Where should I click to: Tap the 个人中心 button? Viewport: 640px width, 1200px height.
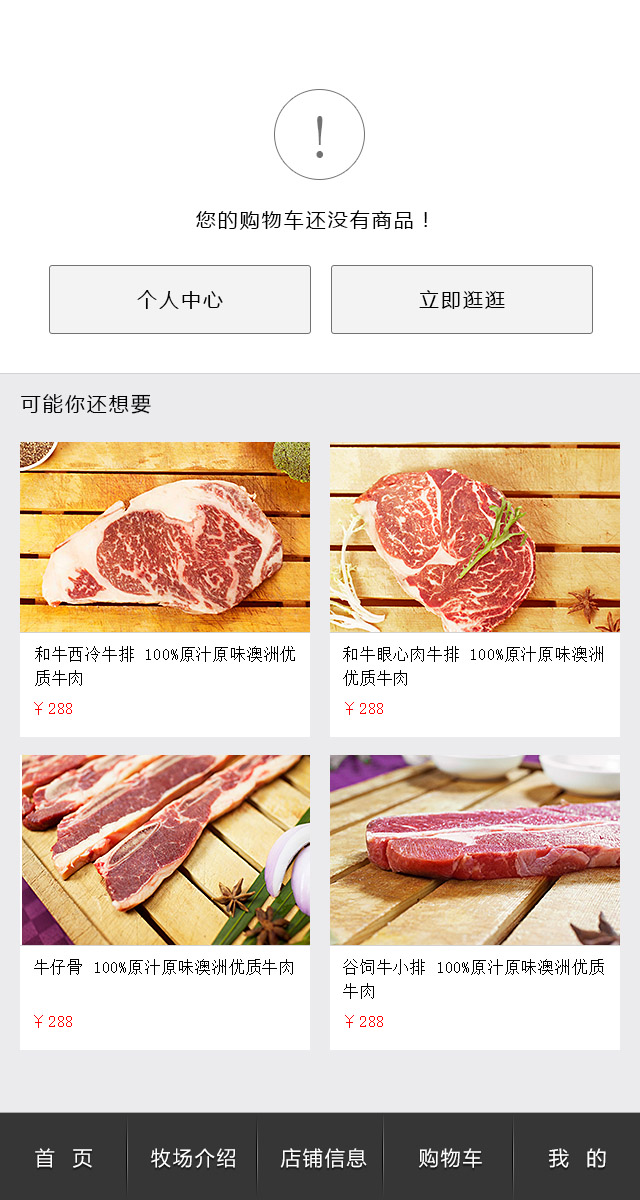[x=180, y=299]
